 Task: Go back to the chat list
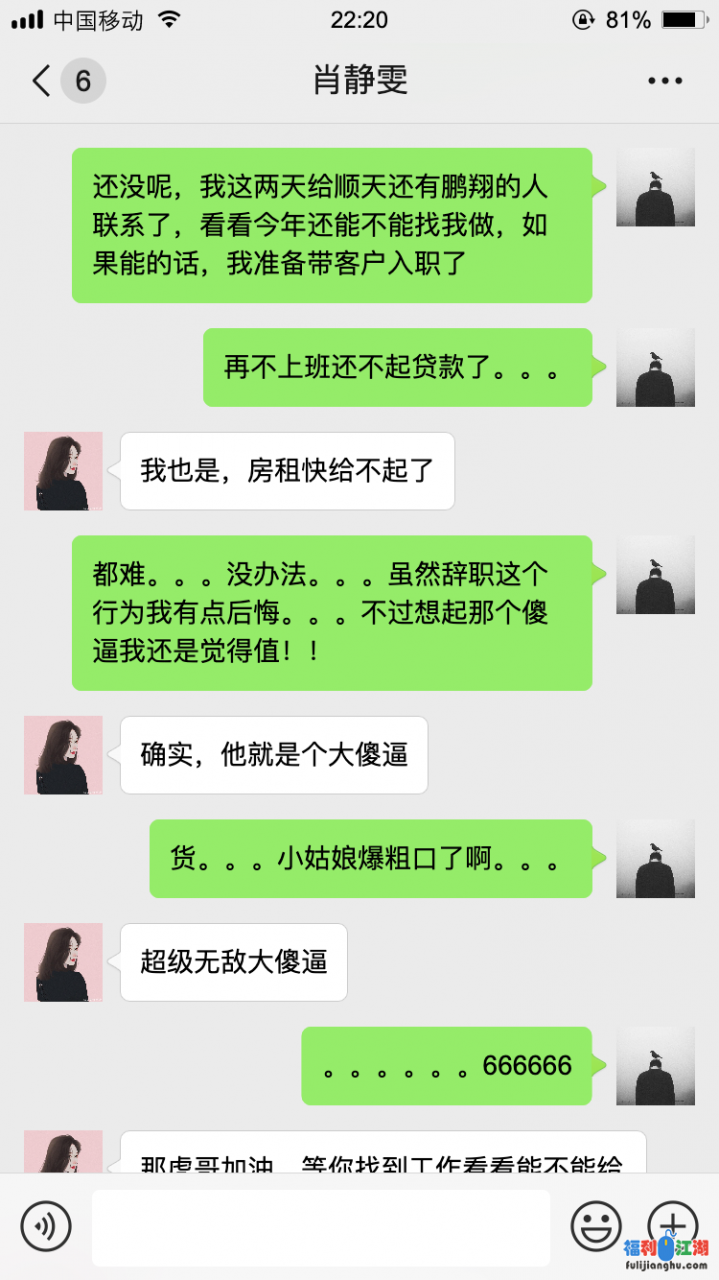pyautogui.click(x=42, y=81)
